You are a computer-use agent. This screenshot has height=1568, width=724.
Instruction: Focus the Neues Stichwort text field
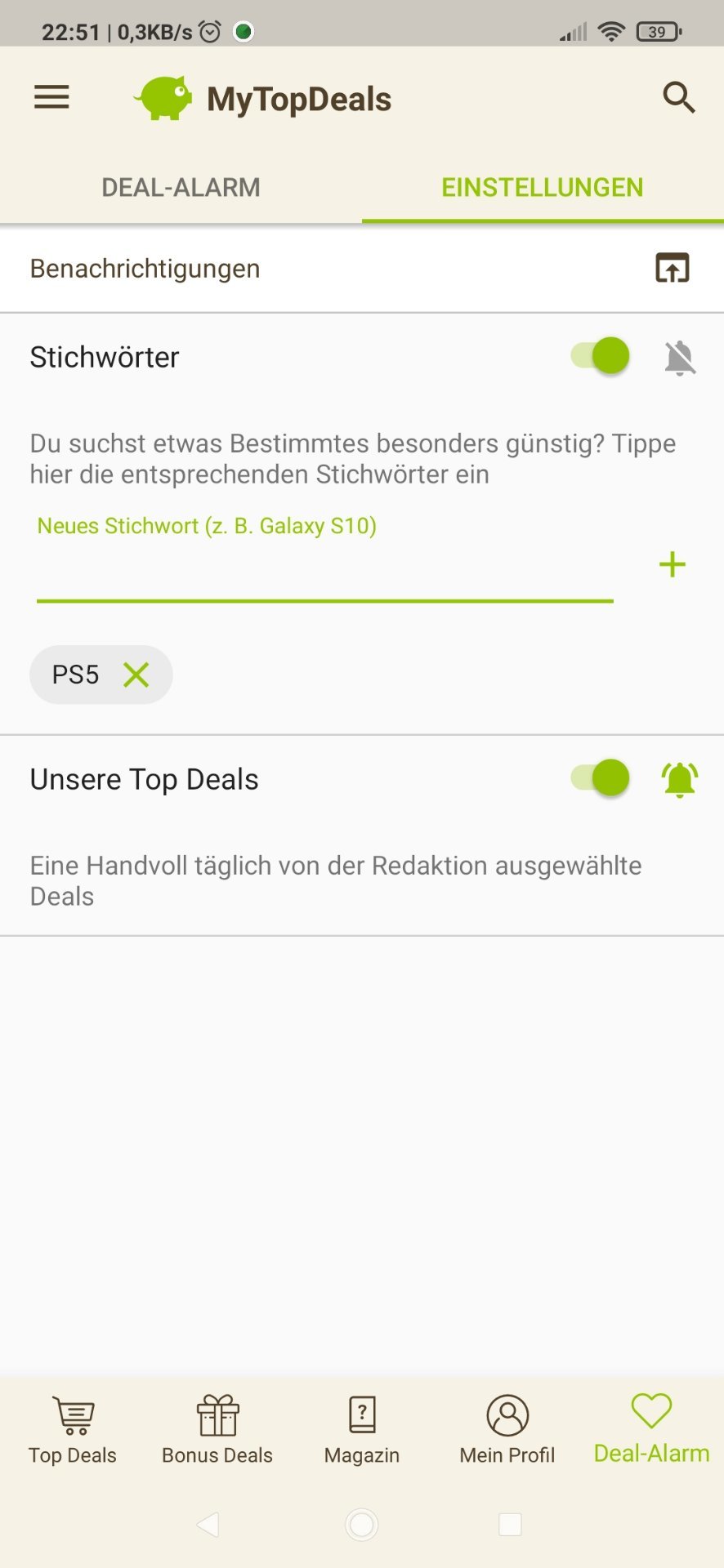click(324, 565)
